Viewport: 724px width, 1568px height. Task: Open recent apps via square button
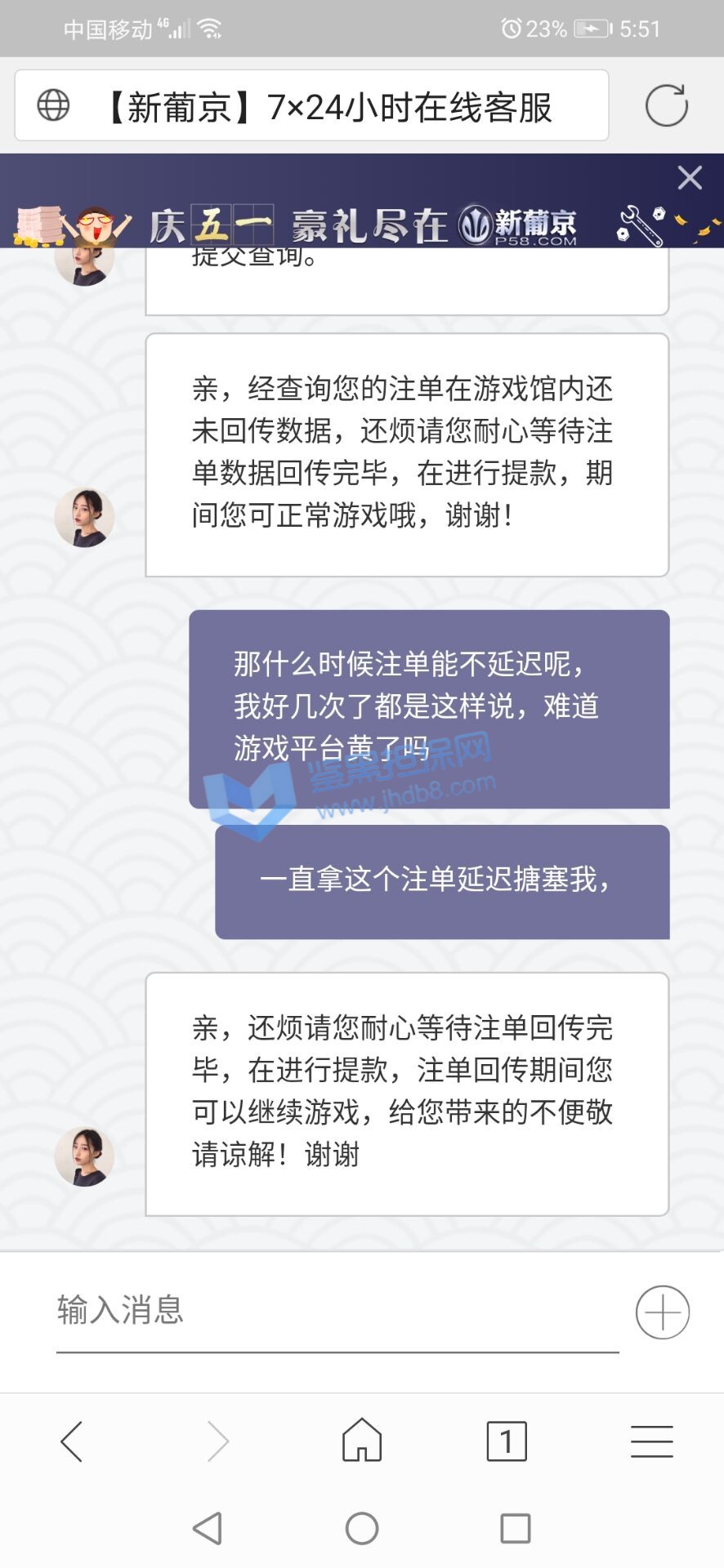(x=515, y=1528)
